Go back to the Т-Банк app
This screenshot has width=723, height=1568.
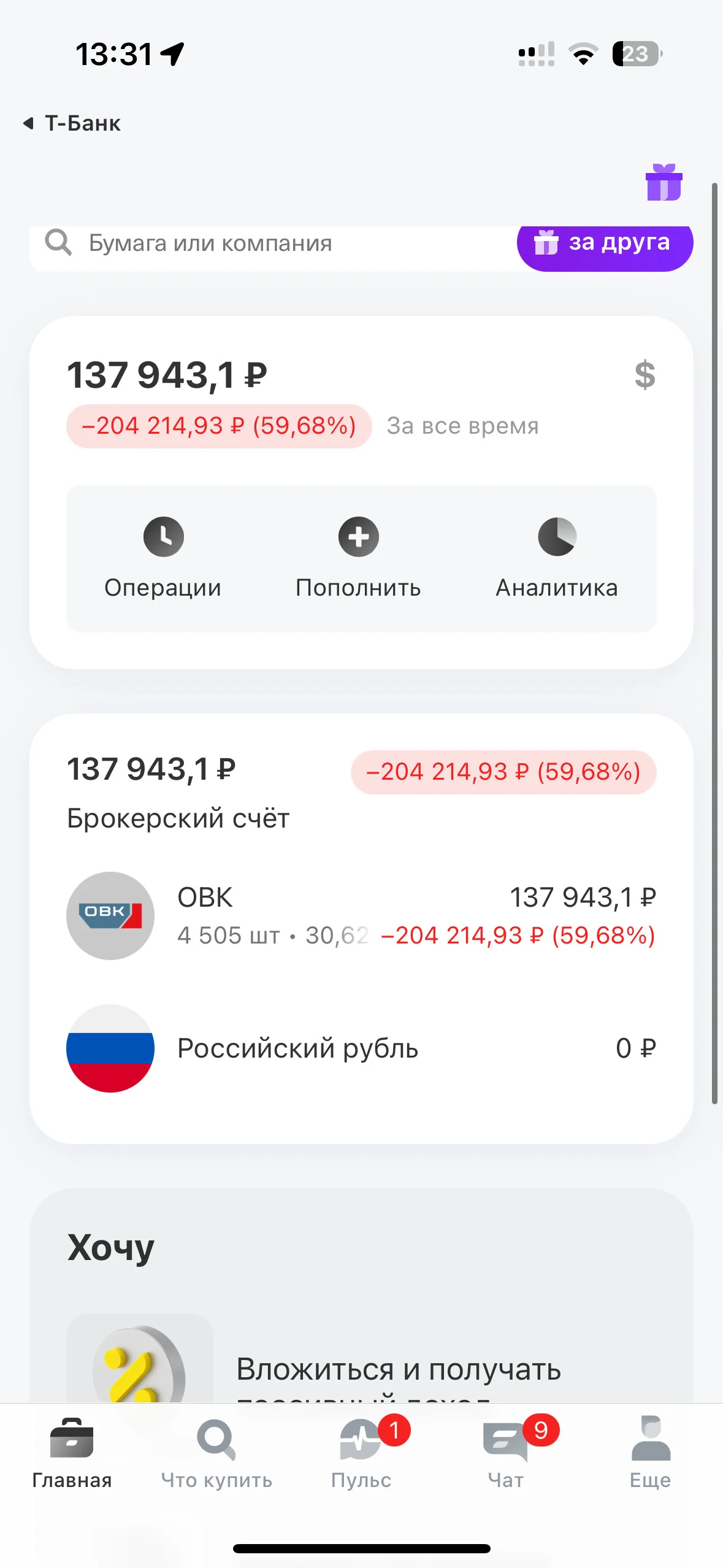tap(72, 123)
